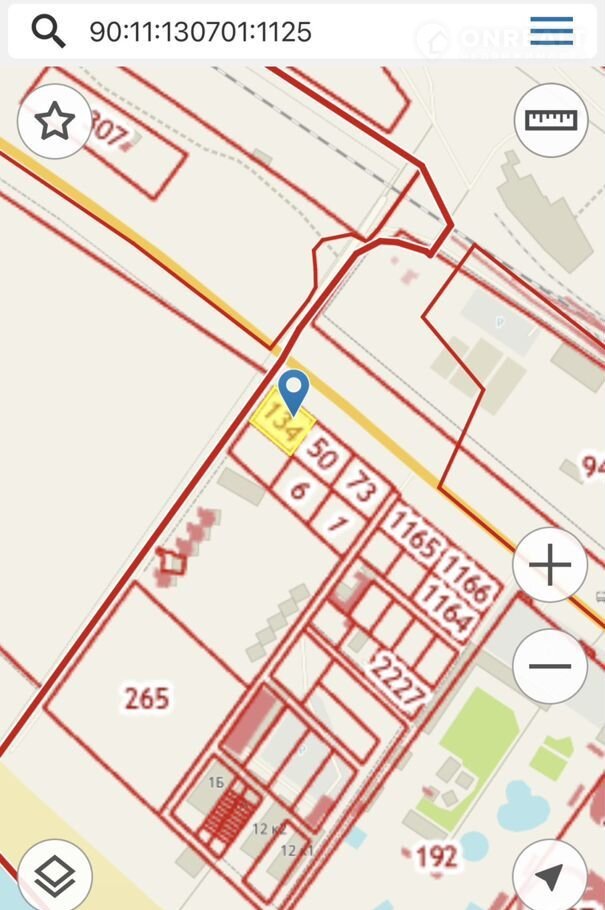Open favorites star button
The height and width of the screenshot is (910, 605).
pos(54,122)
